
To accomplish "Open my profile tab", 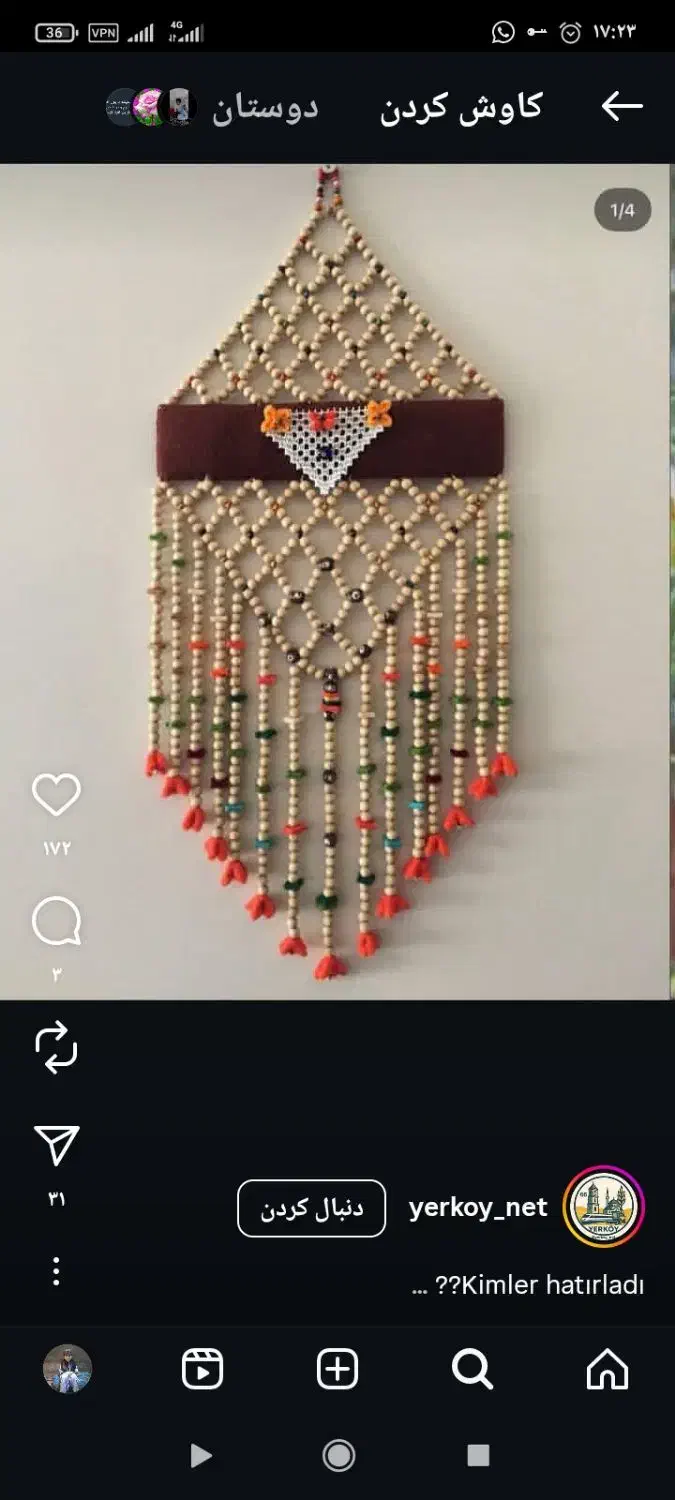I will [x=67, y=1369].
